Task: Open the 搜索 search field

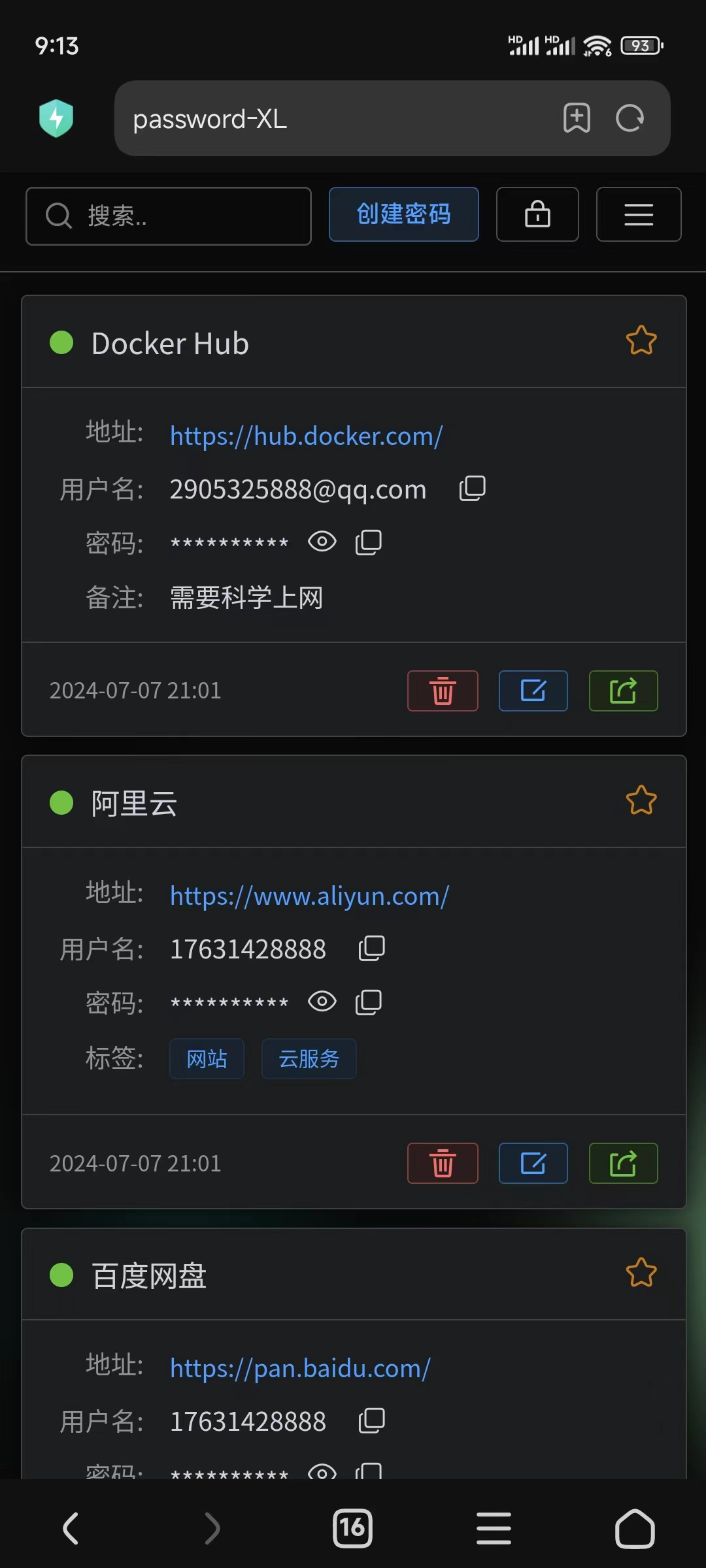Action: [169, 216]
